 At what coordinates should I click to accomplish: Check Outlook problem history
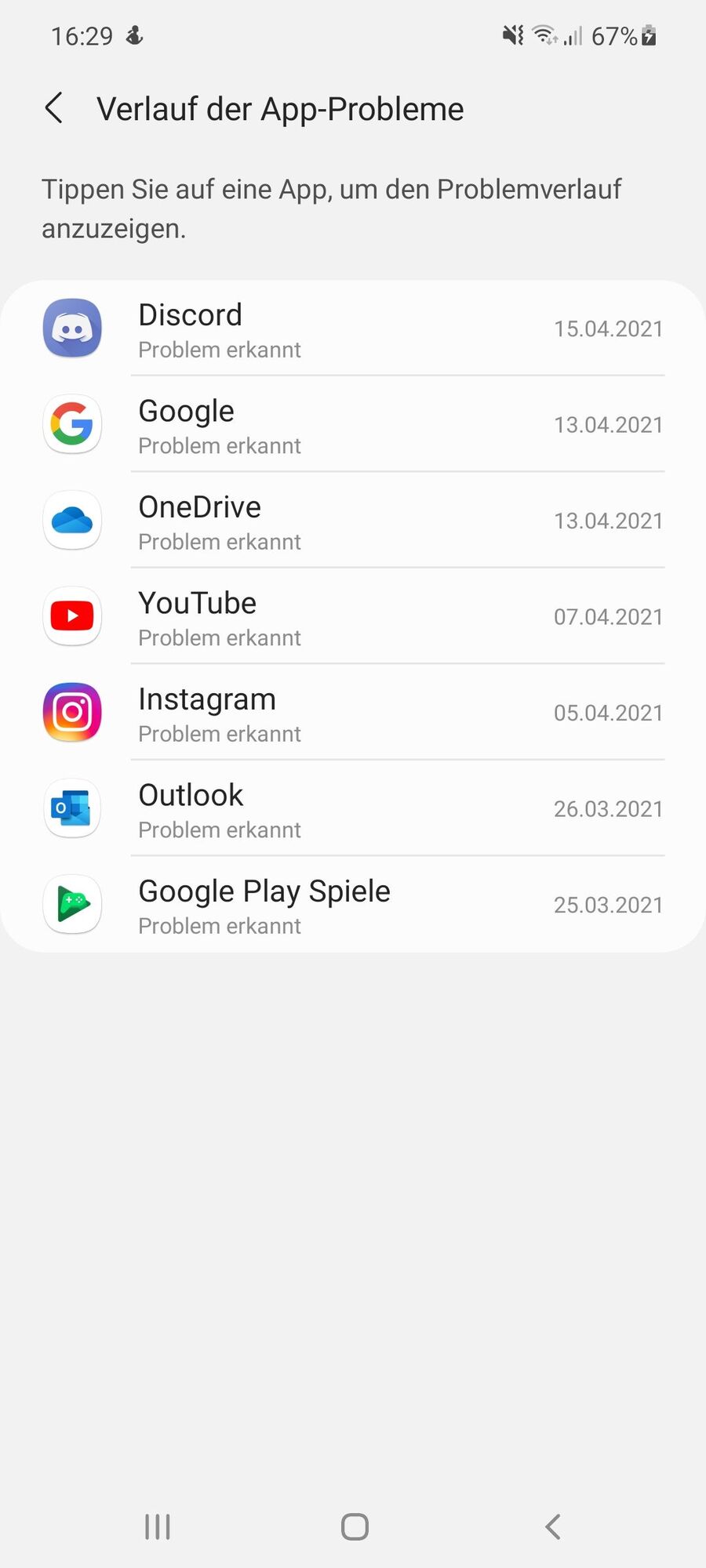[x=353, y=809]
